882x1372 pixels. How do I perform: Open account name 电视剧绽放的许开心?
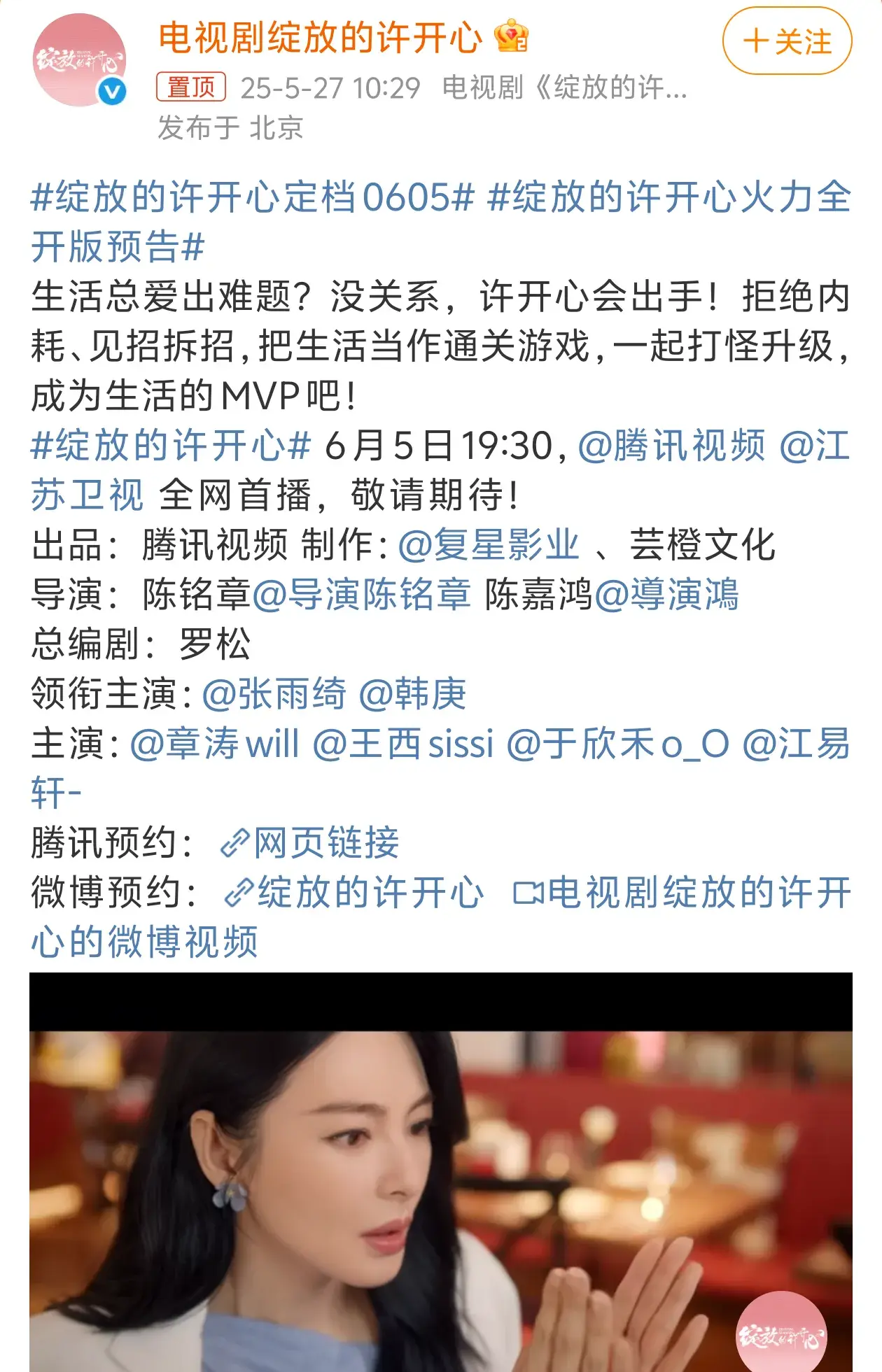point(320,37)
